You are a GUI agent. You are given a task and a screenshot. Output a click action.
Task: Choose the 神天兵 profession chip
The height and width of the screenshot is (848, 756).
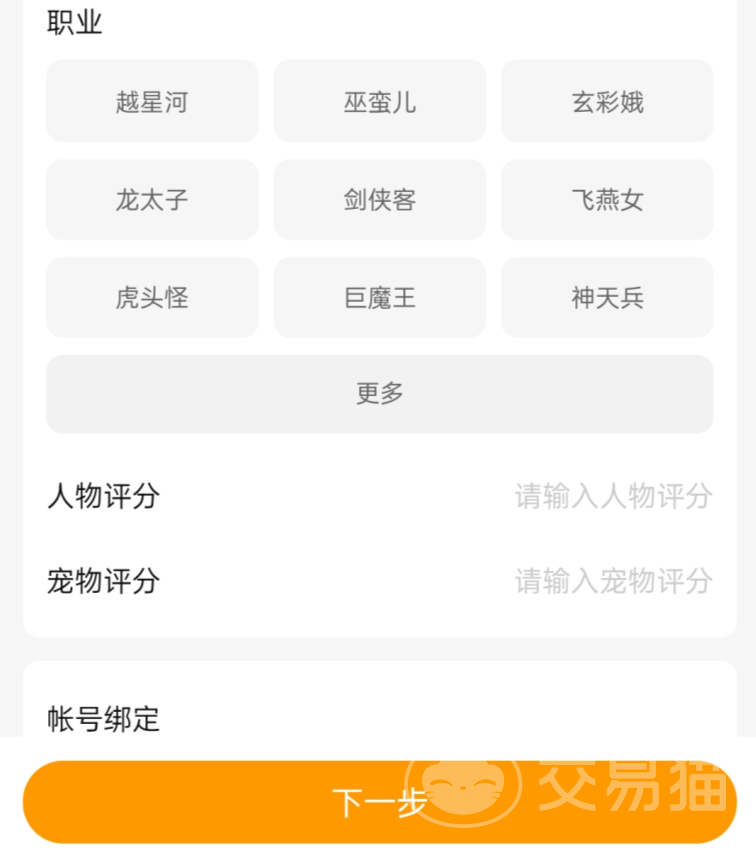[x=607, y=298]
